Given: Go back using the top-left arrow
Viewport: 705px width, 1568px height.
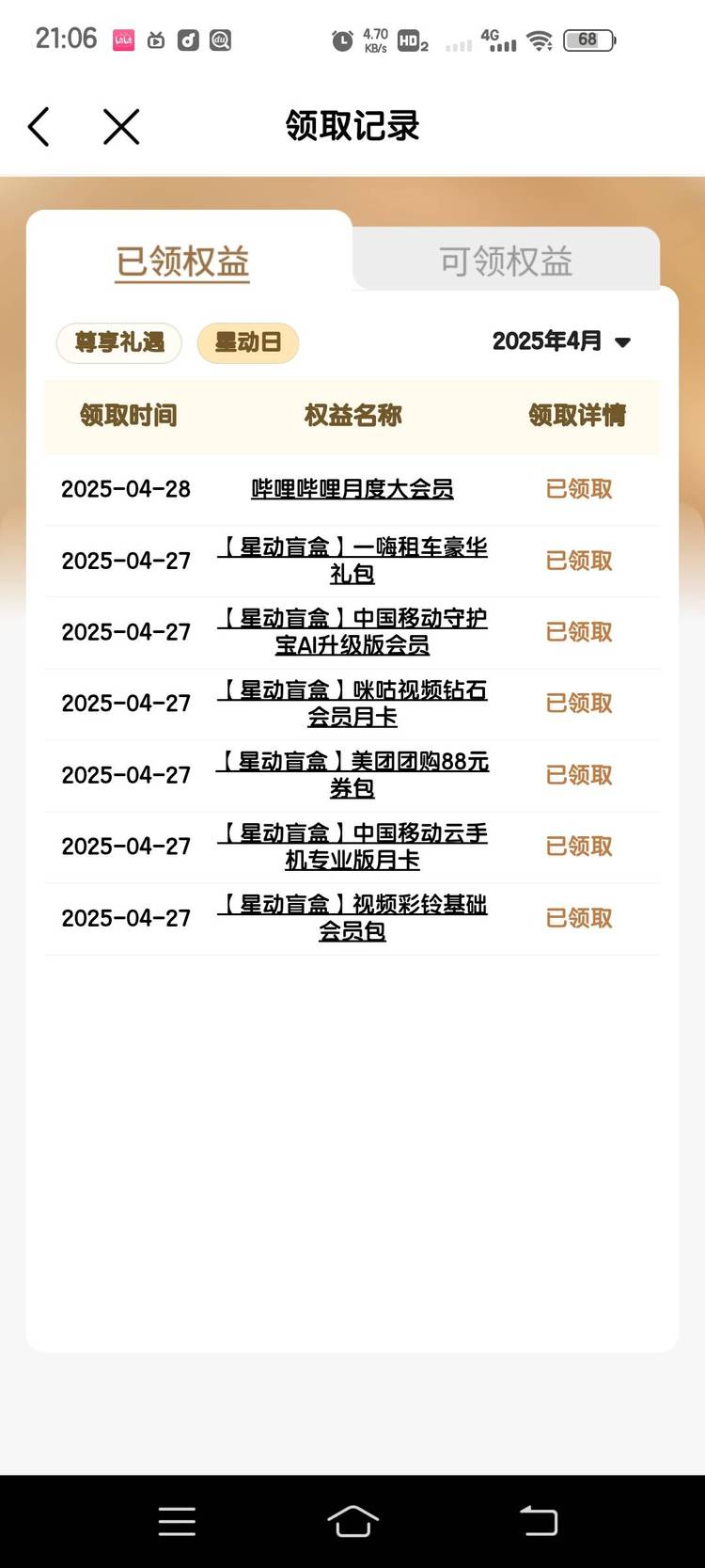Looking at the screenshot, I should click(x=39, y=127).
